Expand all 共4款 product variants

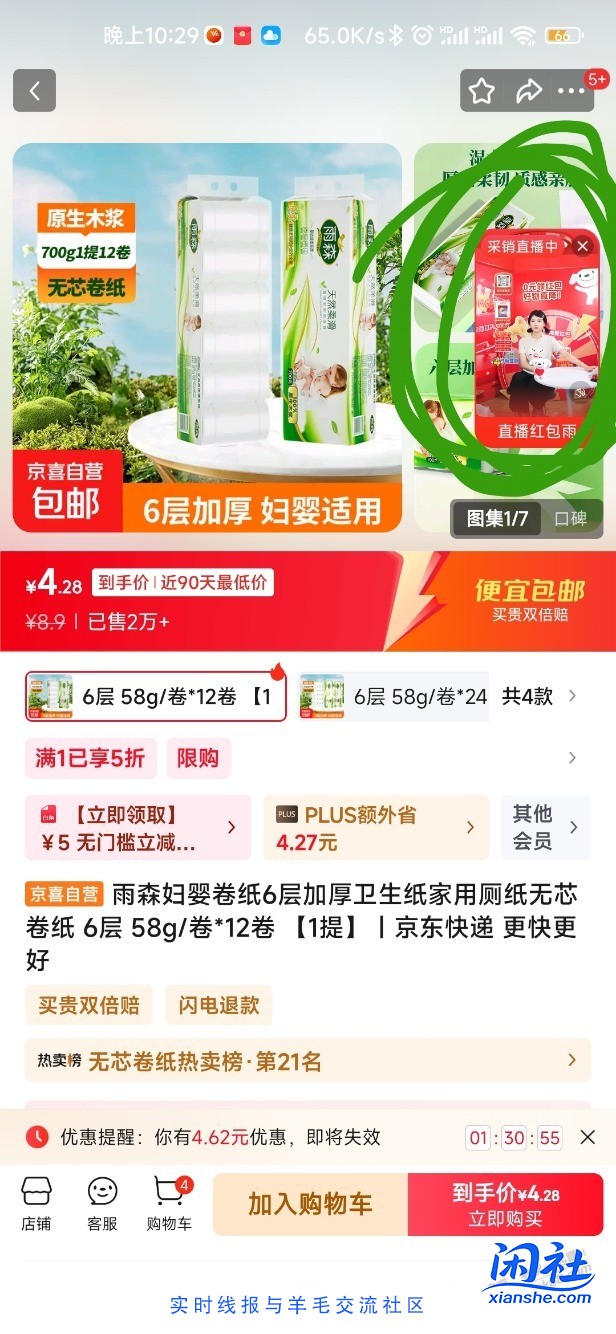[x=540, y=696]
